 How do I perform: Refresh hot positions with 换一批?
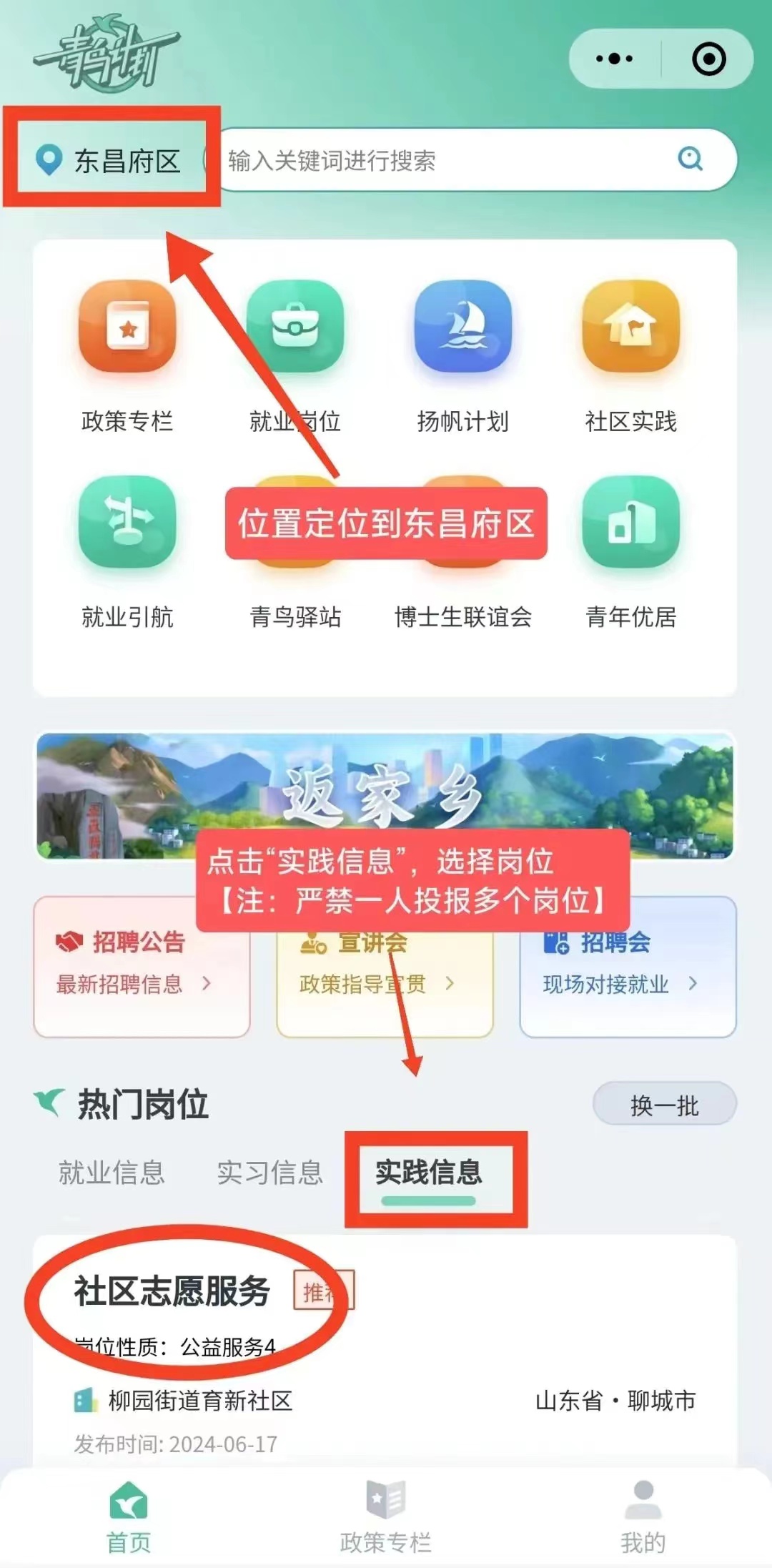click(x=664, y=1105)
